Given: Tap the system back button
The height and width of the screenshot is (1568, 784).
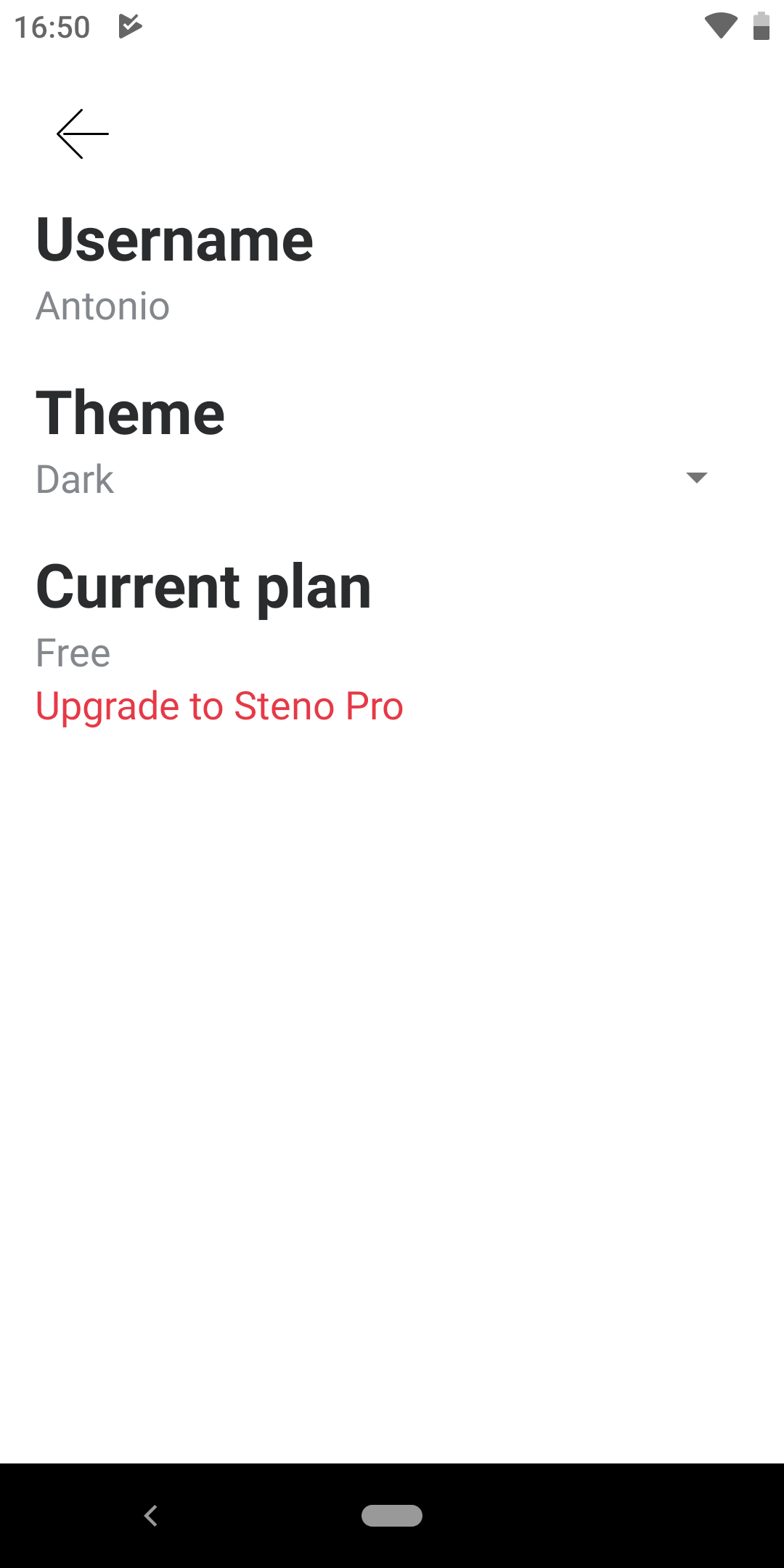Looking at the screenshot, I should [x=151, y=1516].
